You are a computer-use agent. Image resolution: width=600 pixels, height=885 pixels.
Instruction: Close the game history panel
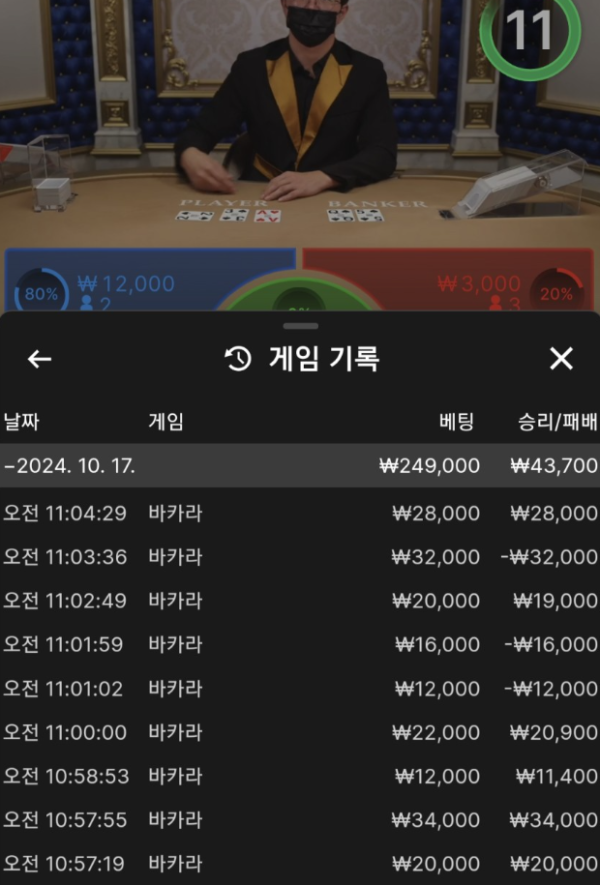562,359
